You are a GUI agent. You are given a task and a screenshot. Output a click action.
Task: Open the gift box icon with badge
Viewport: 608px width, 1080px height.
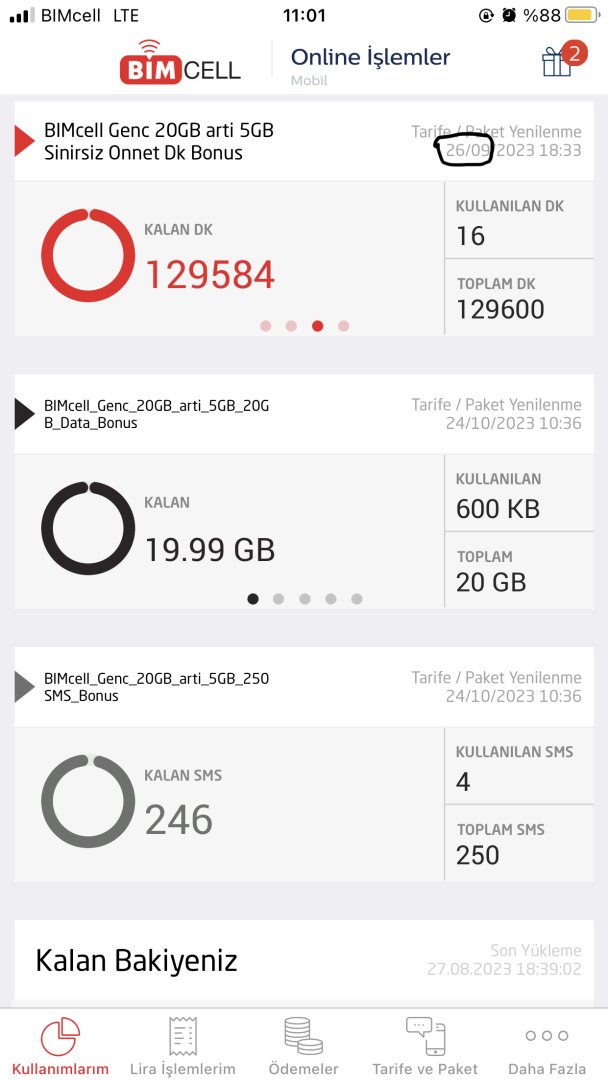tap(558, 61)
